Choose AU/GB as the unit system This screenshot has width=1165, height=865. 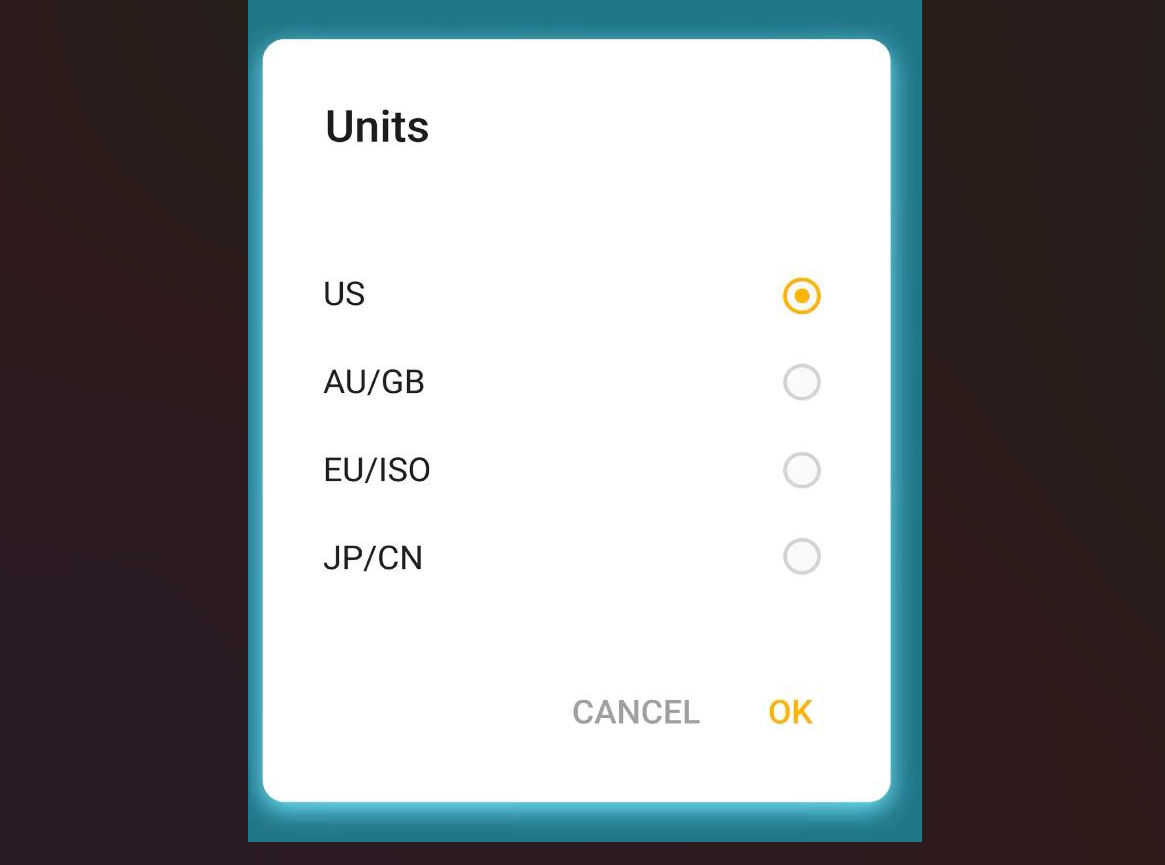[x=801, y=383]
